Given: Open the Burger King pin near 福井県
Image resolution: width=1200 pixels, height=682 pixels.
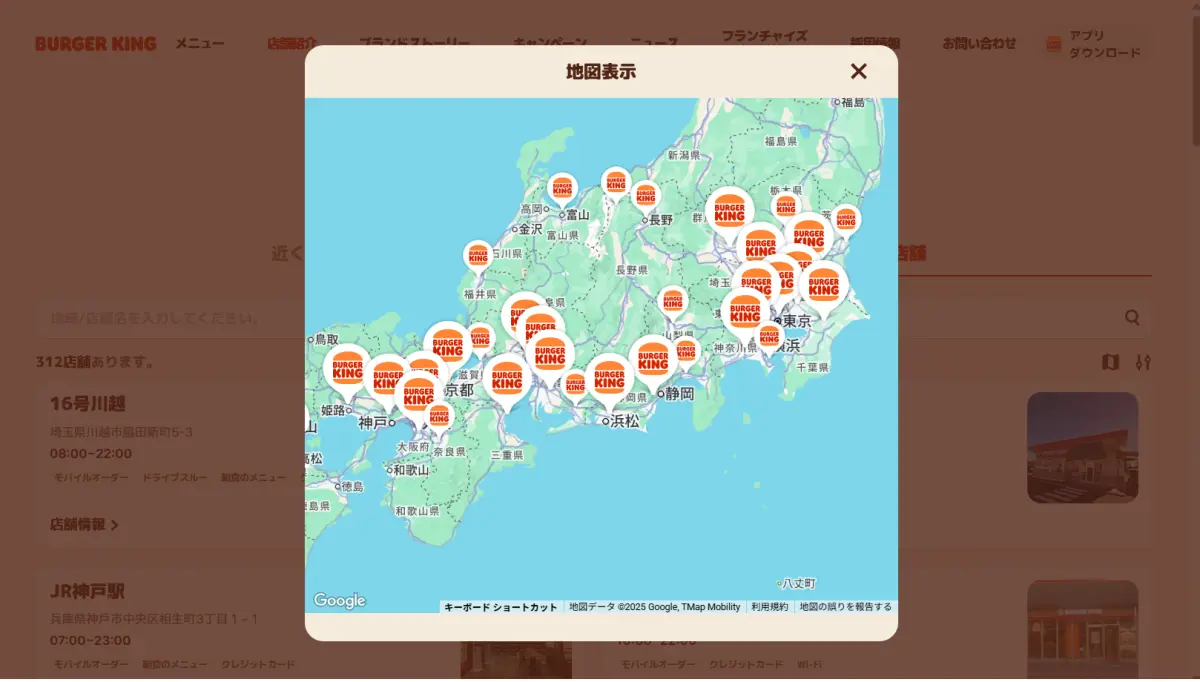Looking at the screenshot, I should [478, 255].
